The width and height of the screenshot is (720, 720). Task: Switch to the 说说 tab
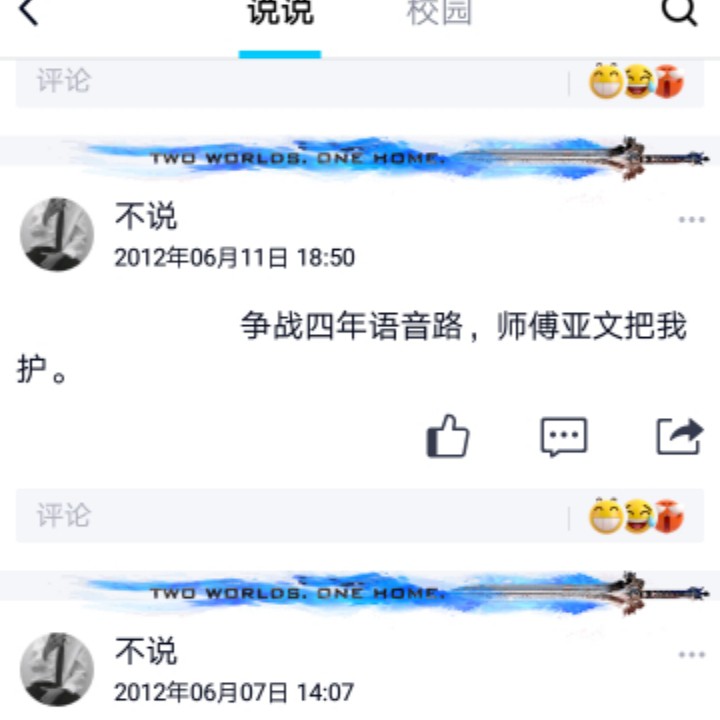279,14
